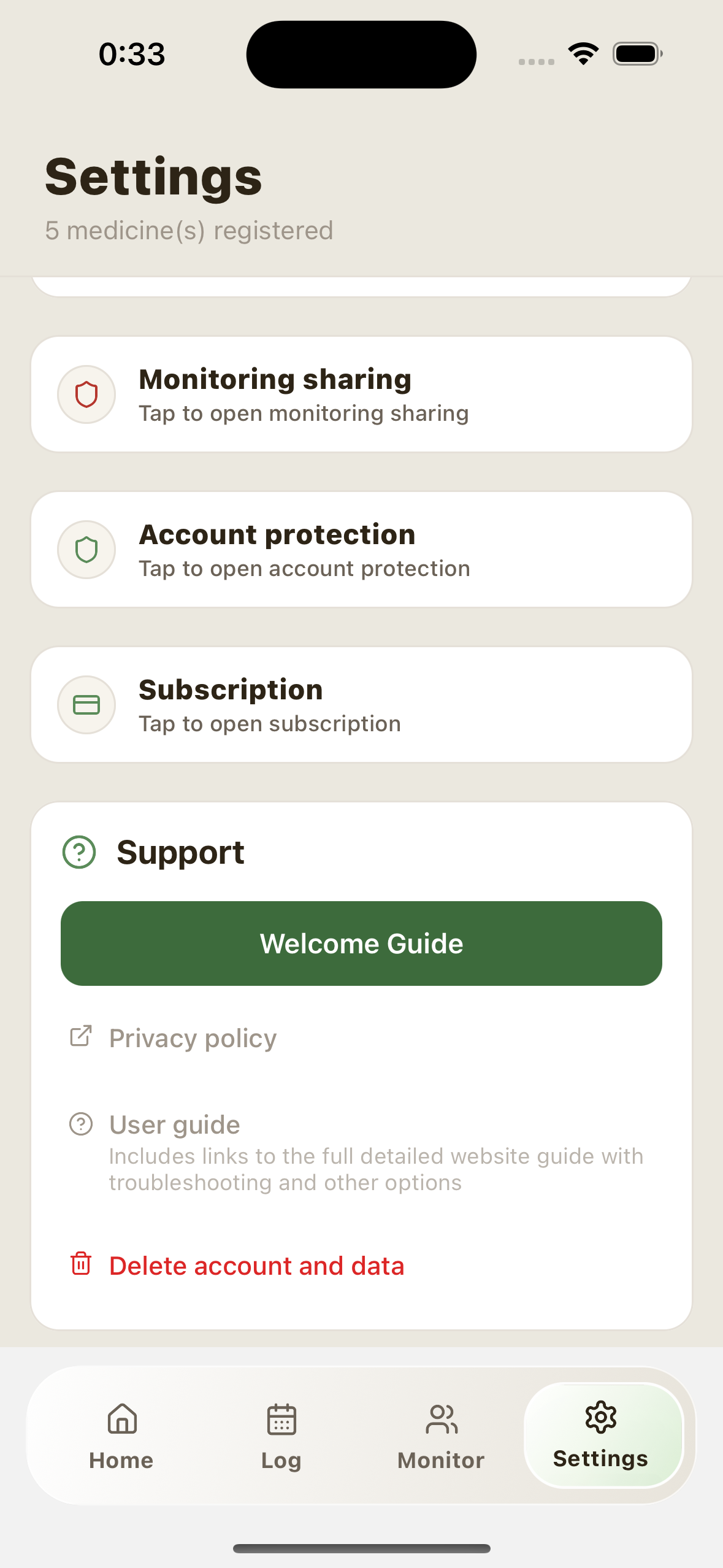Click the green Account protection shield icon
The image size is (723, 1568).
point(86,550)
